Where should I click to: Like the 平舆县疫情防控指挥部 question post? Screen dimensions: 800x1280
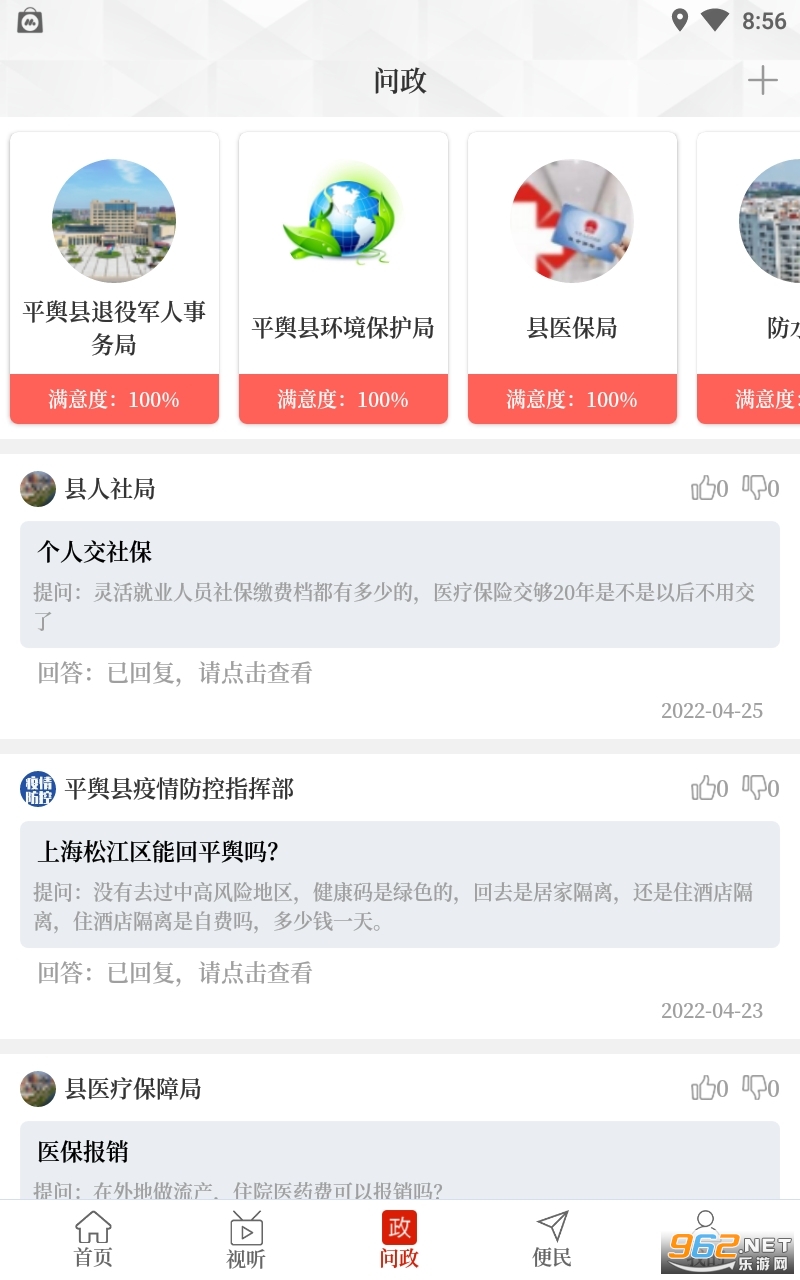pyautogui.click(x=709, y=788)
